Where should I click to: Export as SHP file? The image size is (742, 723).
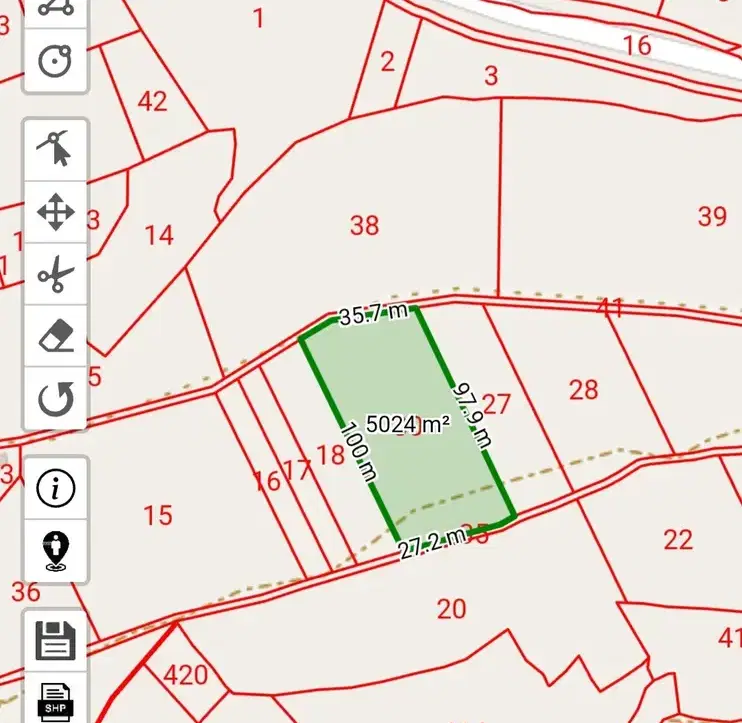pyautogui.click(x=55, y=699)
